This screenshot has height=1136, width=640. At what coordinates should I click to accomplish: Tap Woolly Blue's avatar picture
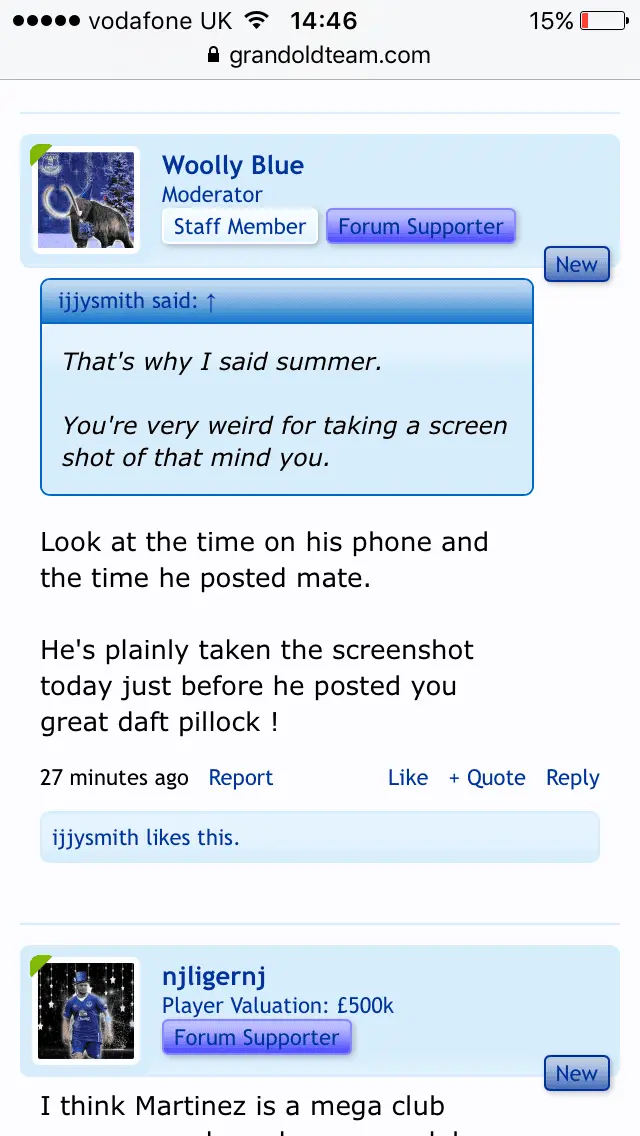click(86, 199)
